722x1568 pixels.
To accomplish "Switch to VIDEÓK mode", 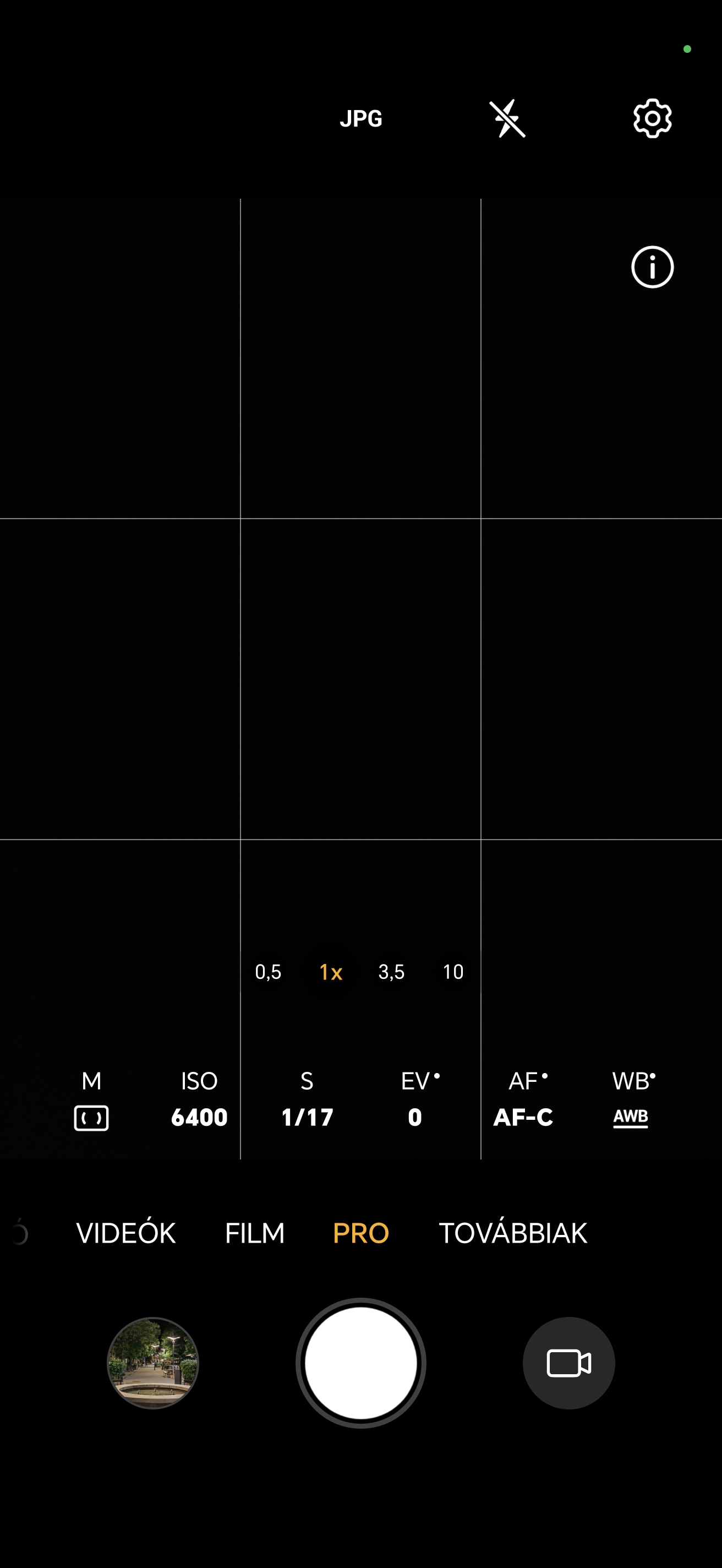I will [x=126, y=1234].
